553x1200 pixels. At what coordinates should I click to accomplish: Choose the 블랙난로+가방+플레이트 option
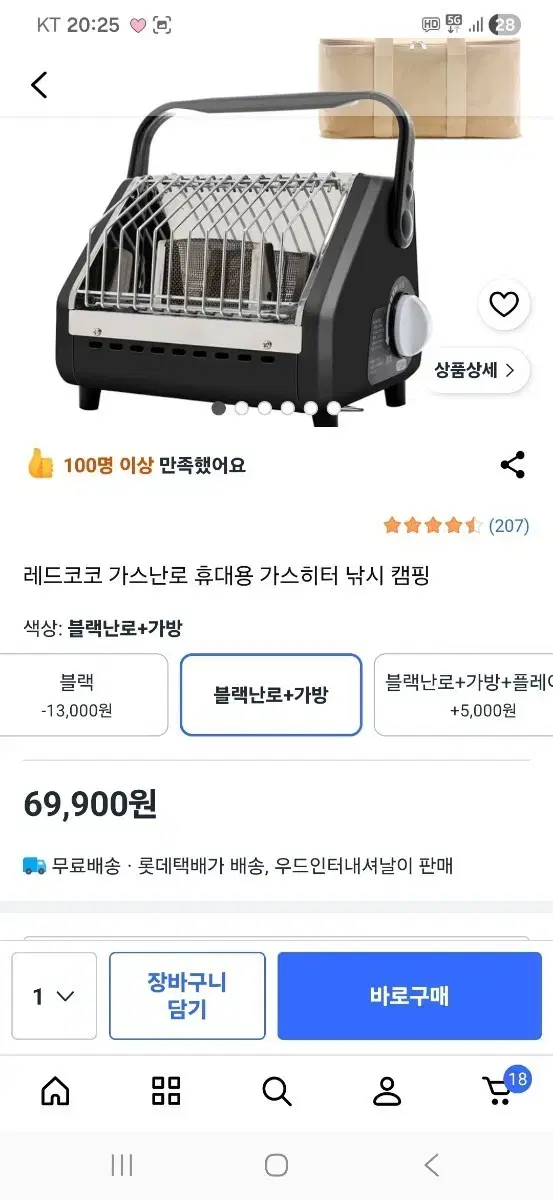tap(465, 695)
